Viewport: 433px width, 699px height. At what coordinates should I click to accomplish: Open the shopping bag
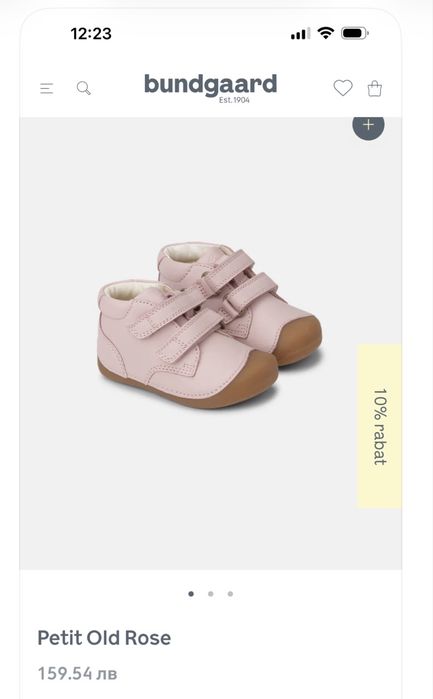[x=375, y=88]
